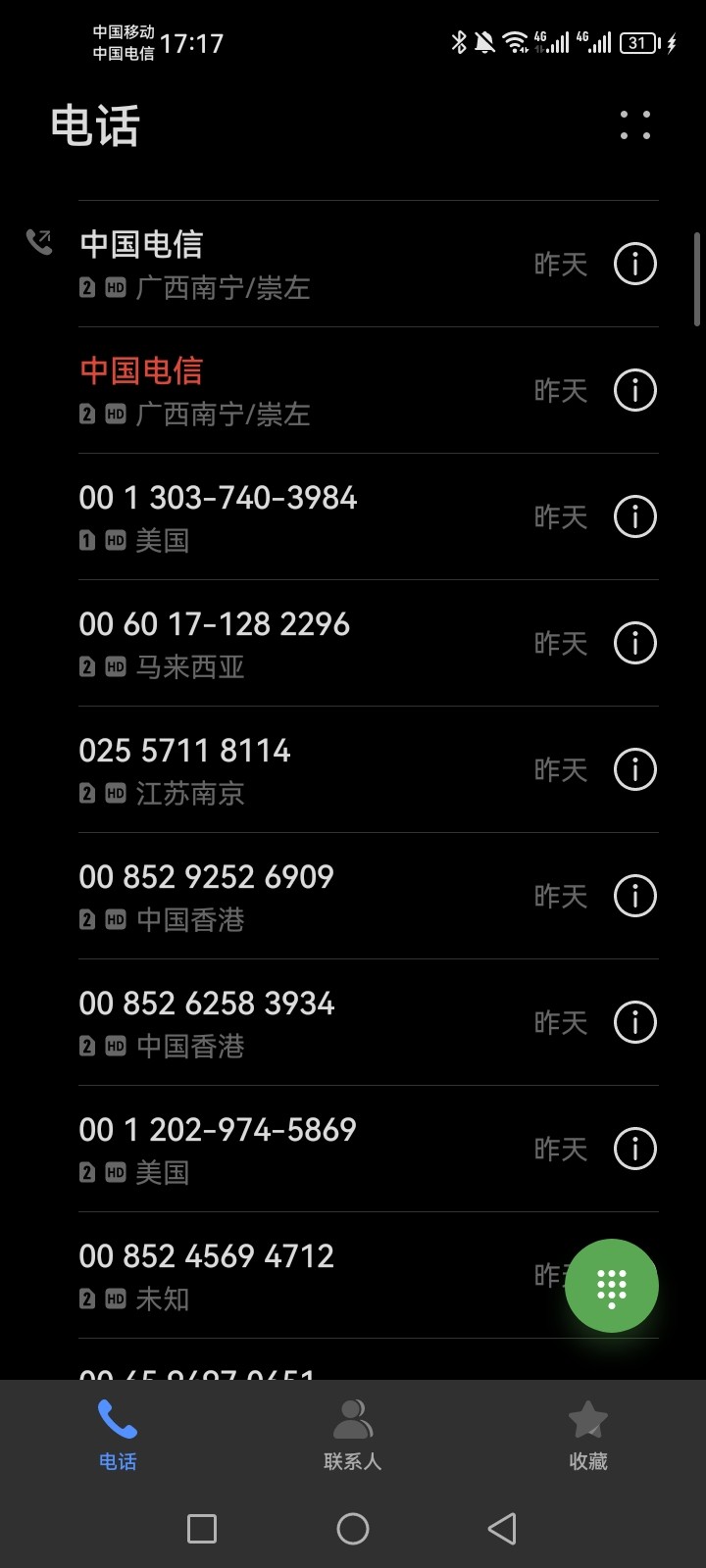Call back 00 1 303-740-3984
Viewport: 706px width, 1568px height.
pos(294,516)
